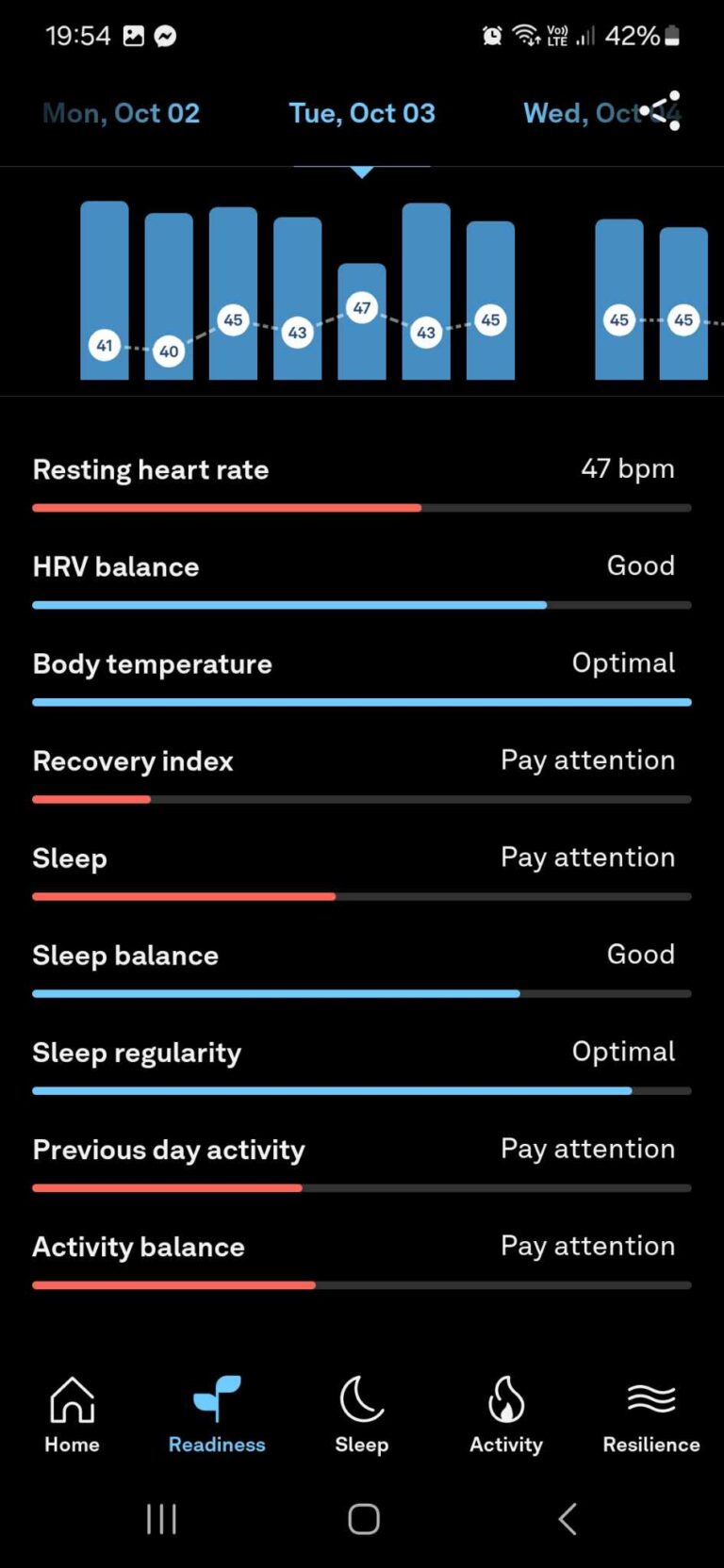724x1568 pixels.
Task: Go back with system back button
Action: 567,1518
